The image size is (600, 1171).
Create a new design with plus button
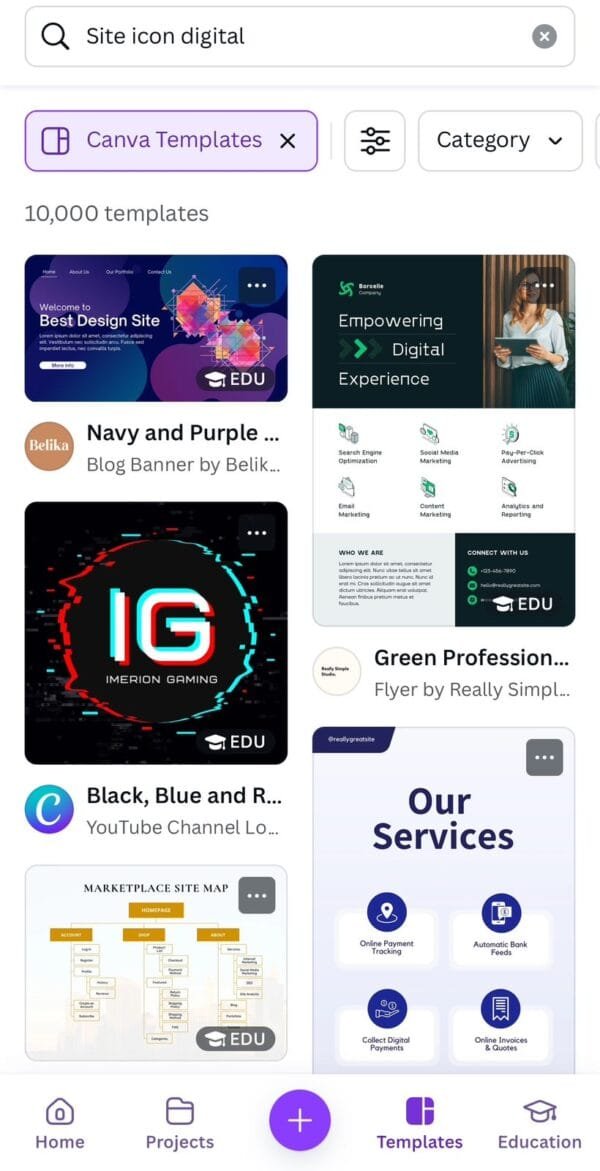pos(299,1121)
